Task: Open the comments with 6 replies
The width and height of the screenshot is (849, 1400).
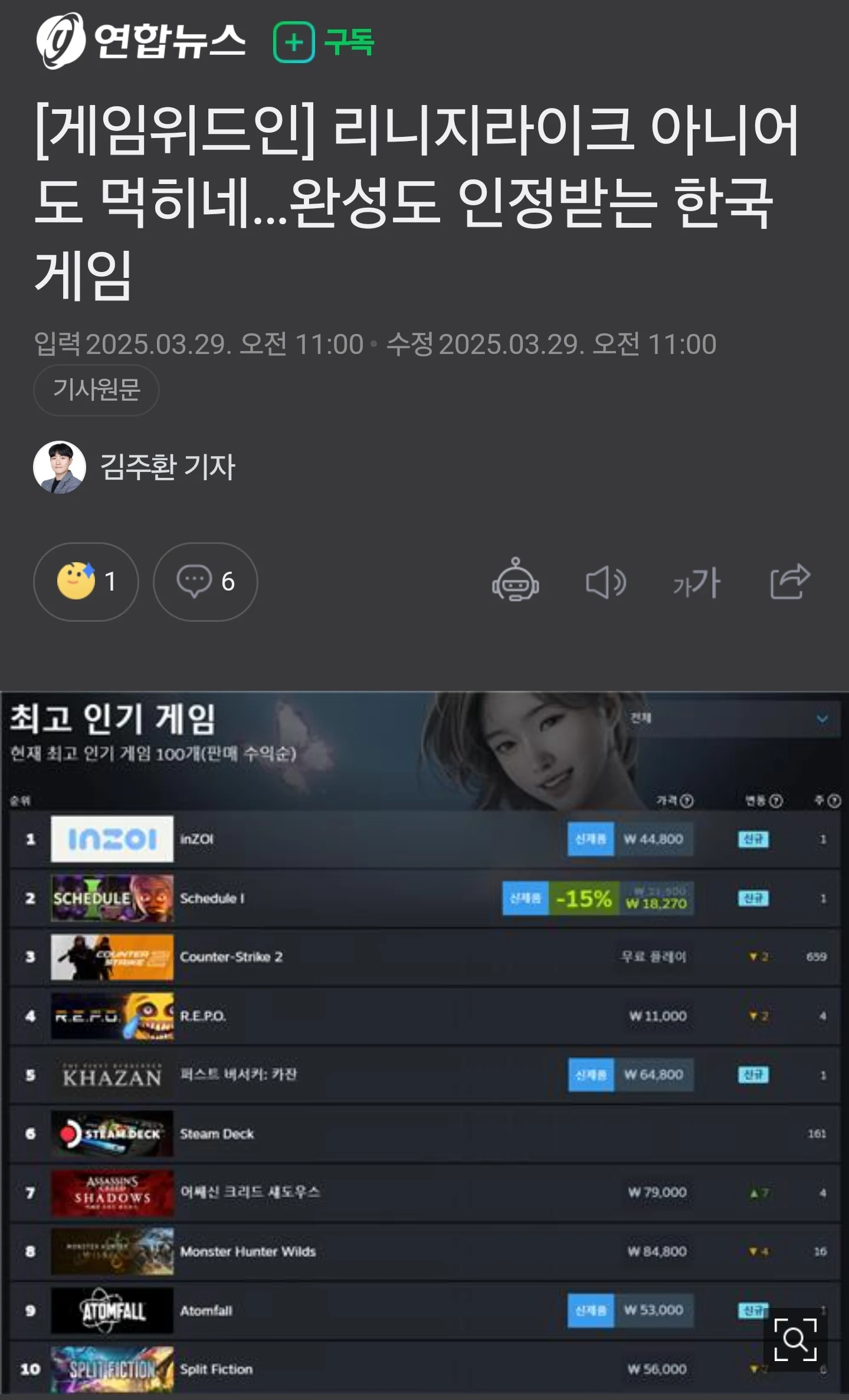Action: pos(205,582)
